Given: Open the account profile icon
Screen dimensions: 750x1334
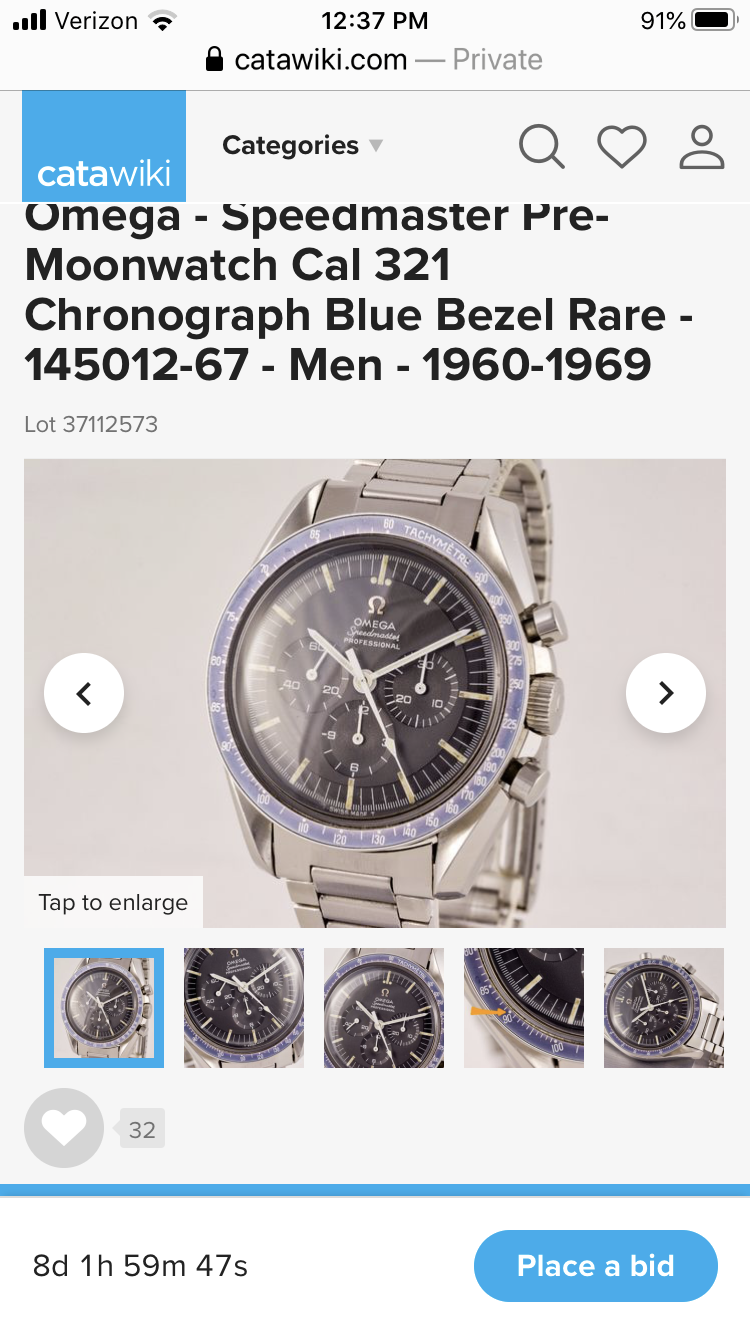Looking at the screenshot, I should 701,147.
